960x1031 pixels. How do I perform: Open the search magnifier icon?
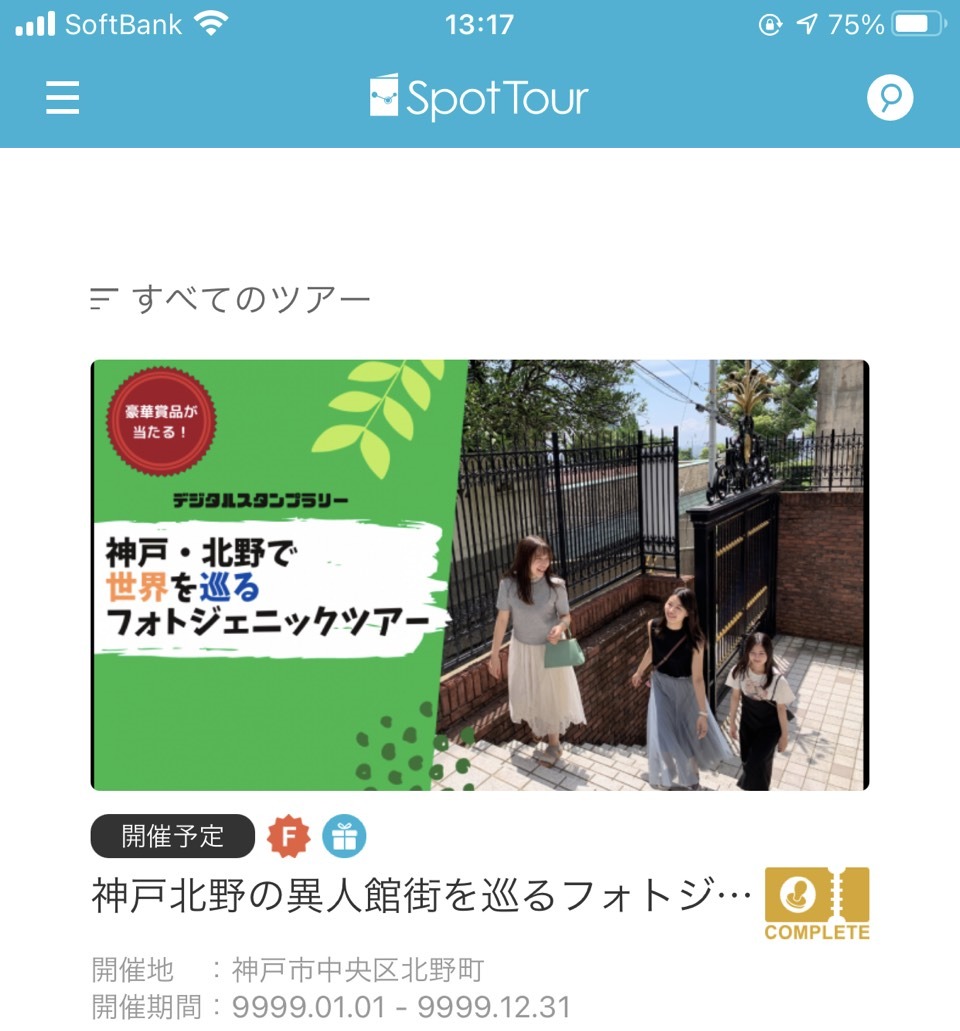(889, 98)
